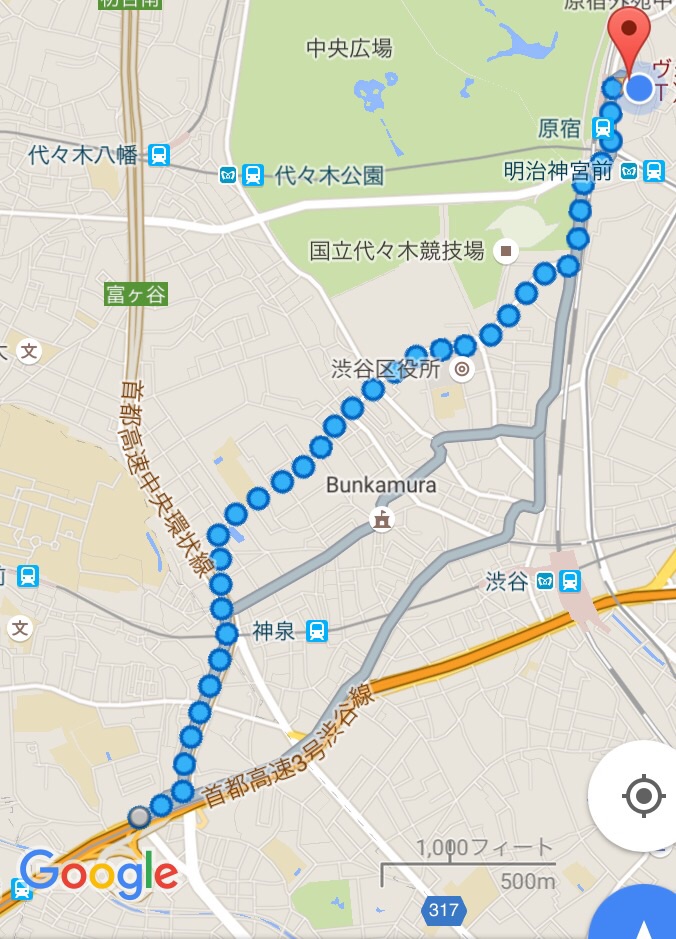This screenshot has height=939, width=676.
Task: Open the 渋谷区役所 place marker
Action: [462, 370]
